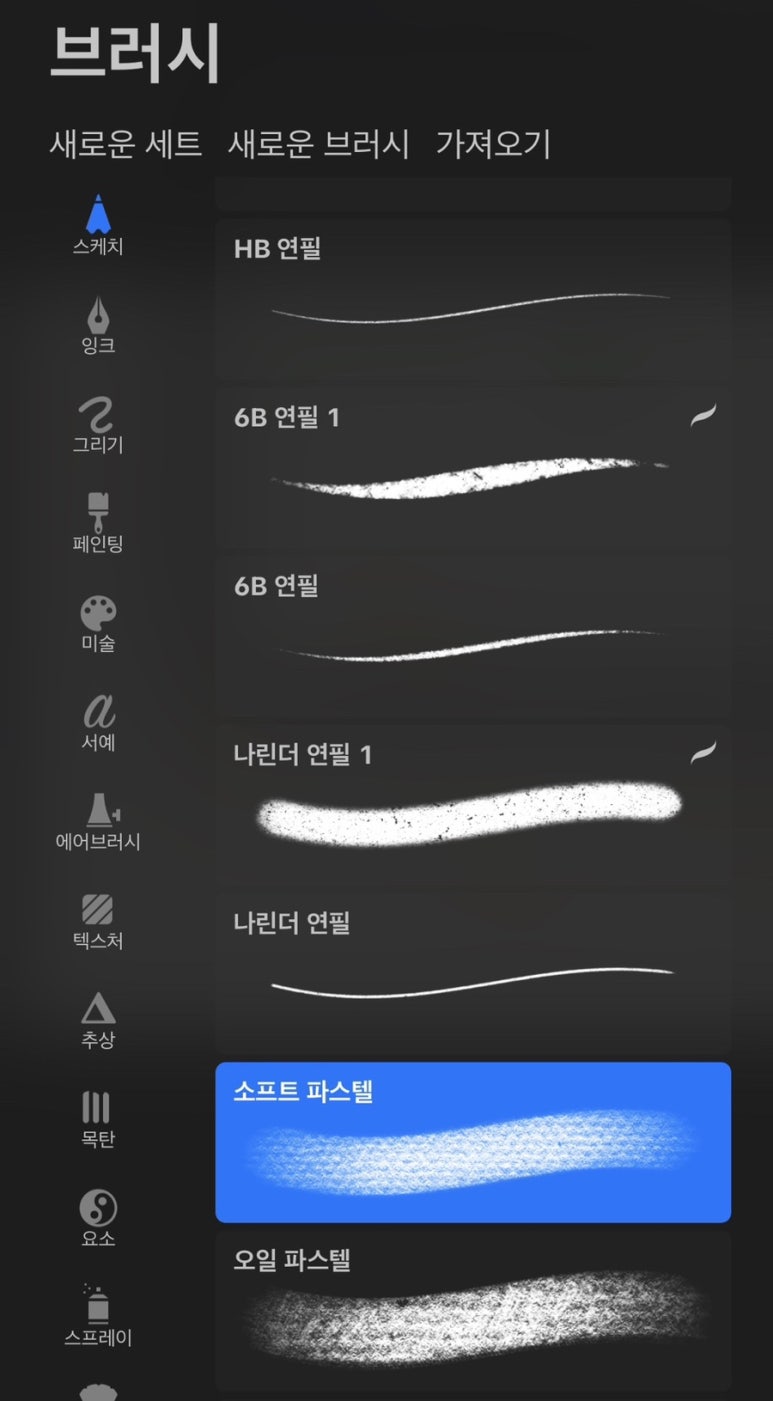The width and height of the screenshot is (773, 1401).
Task: Select the 목탄 charcoal set
Action: 98,1119
